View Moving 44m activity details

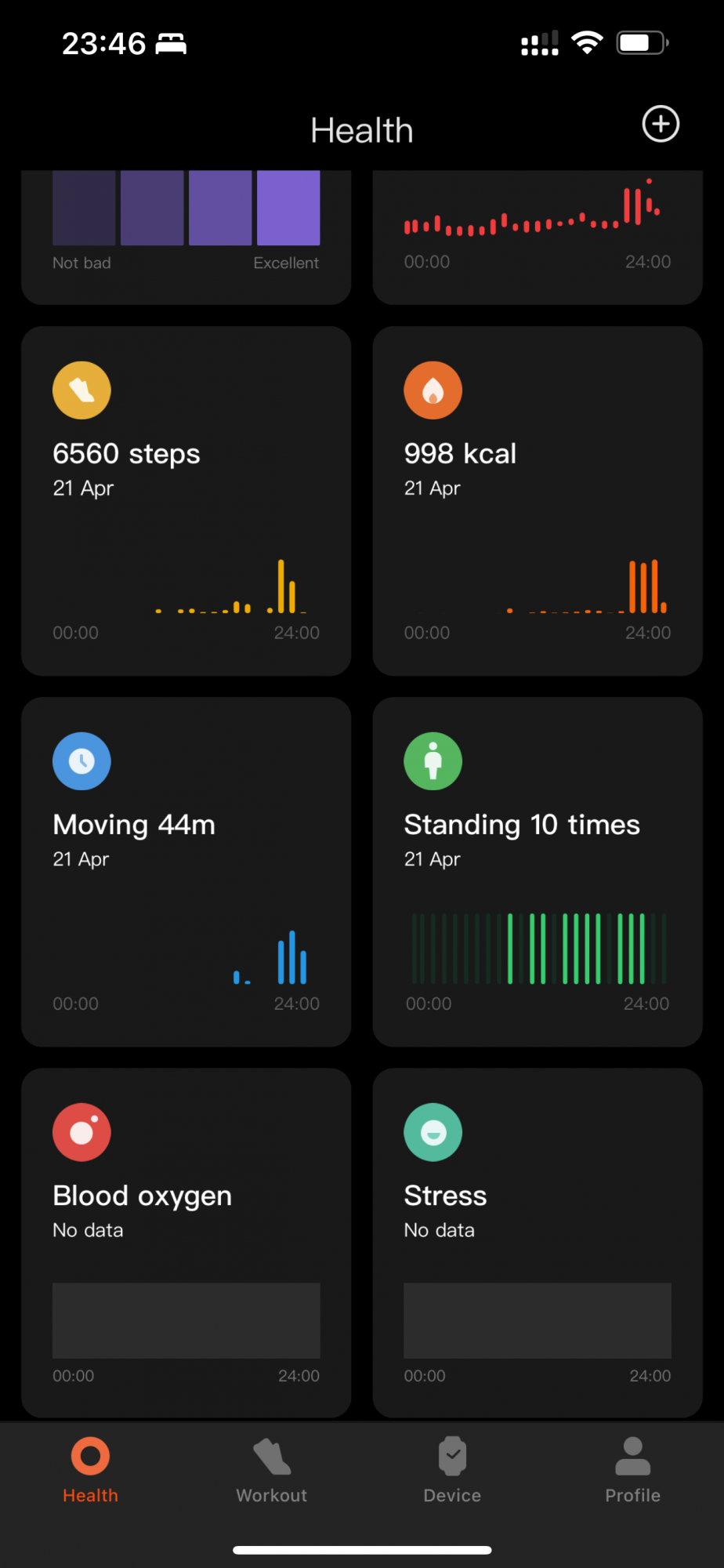(186, 872)
